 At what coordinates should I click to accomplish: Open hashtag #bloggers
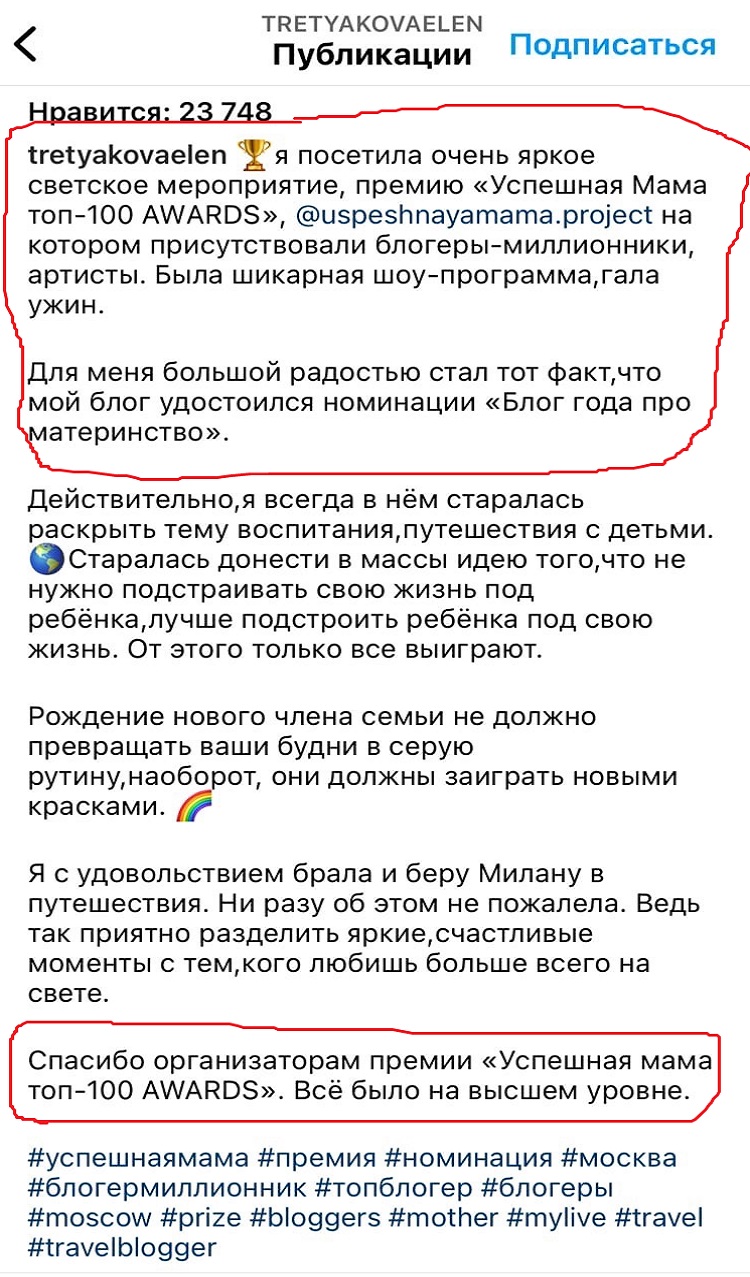tap(315, 1218)
